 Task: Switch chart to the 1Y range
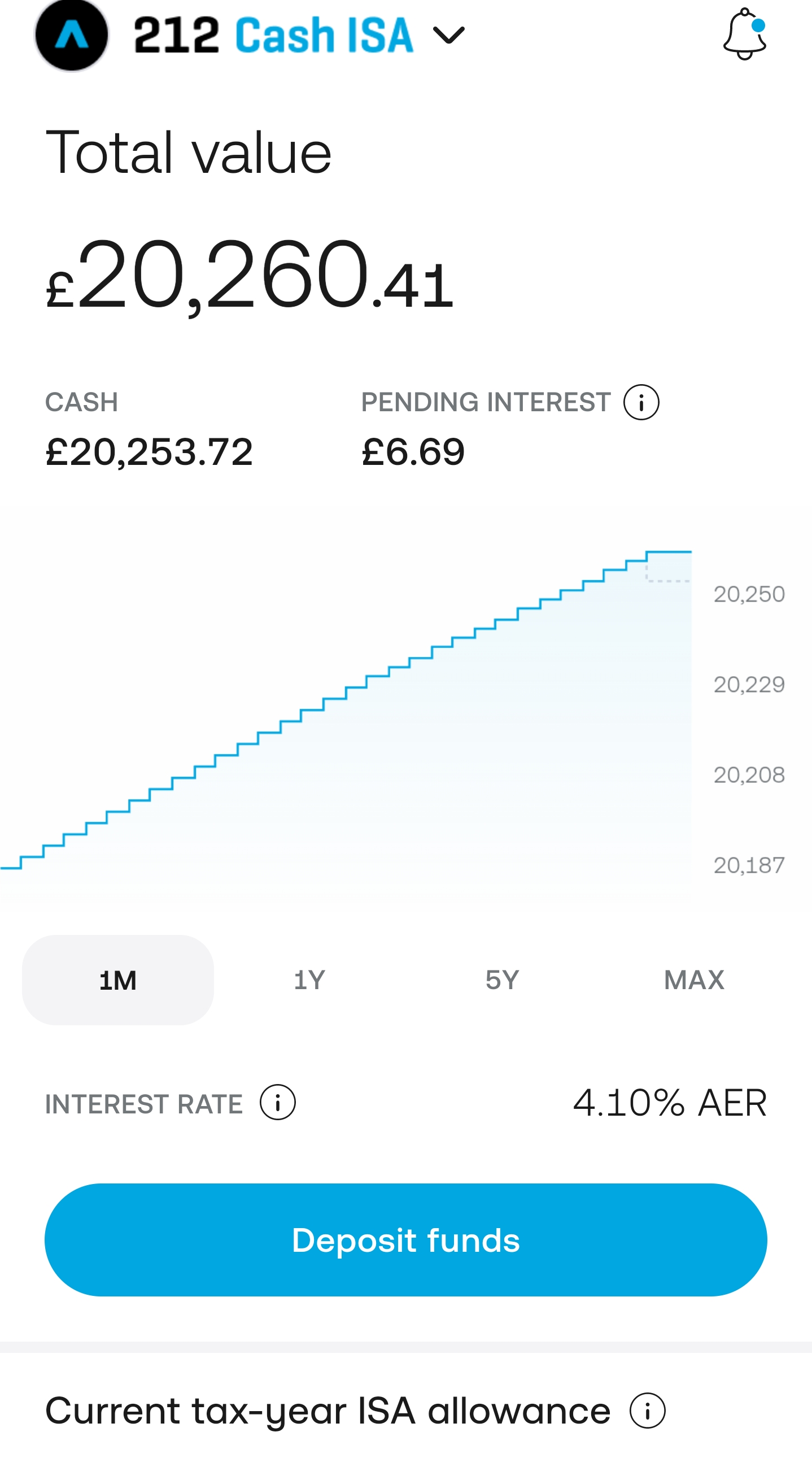309,980
